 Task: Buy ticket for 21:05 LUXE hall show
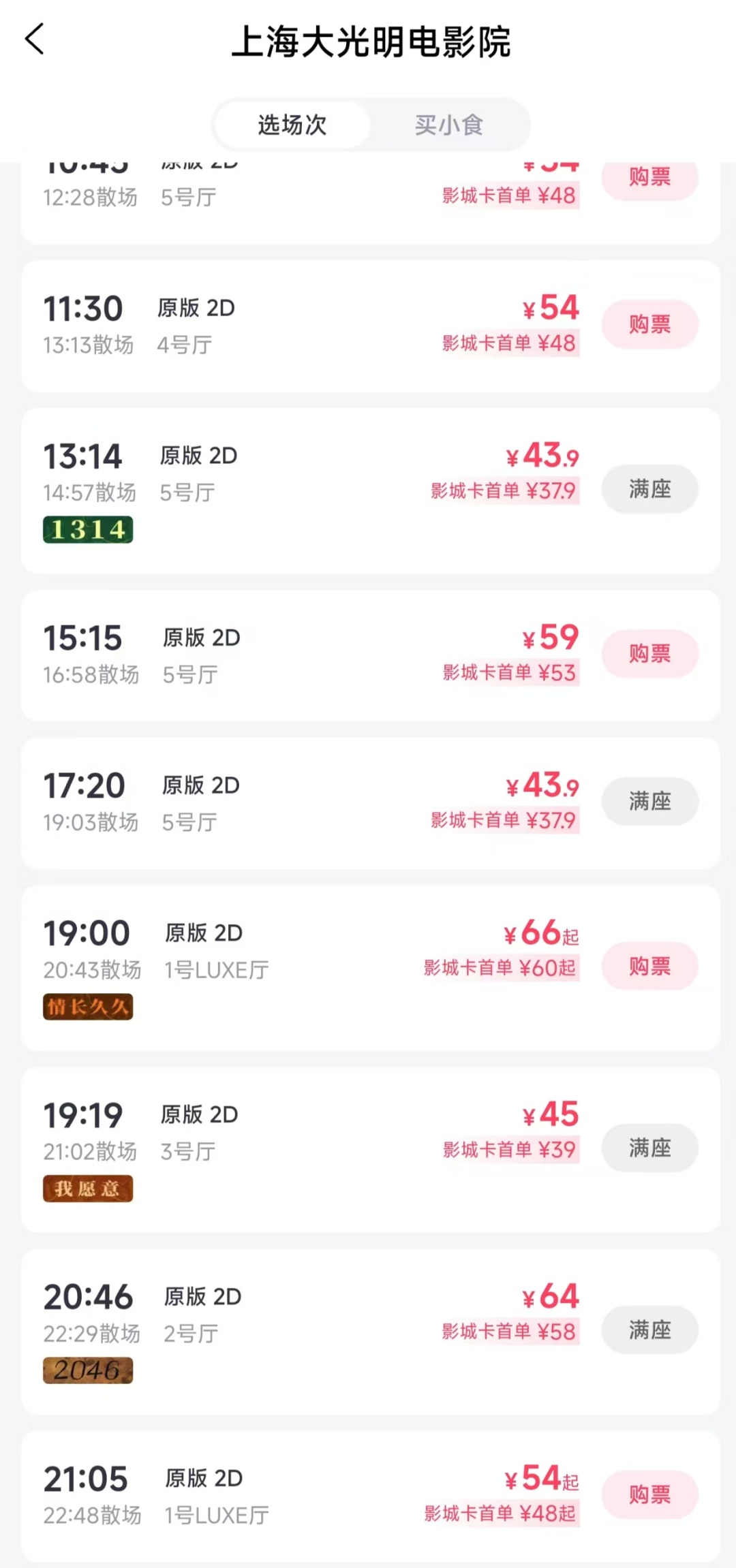pos(649,1494)
